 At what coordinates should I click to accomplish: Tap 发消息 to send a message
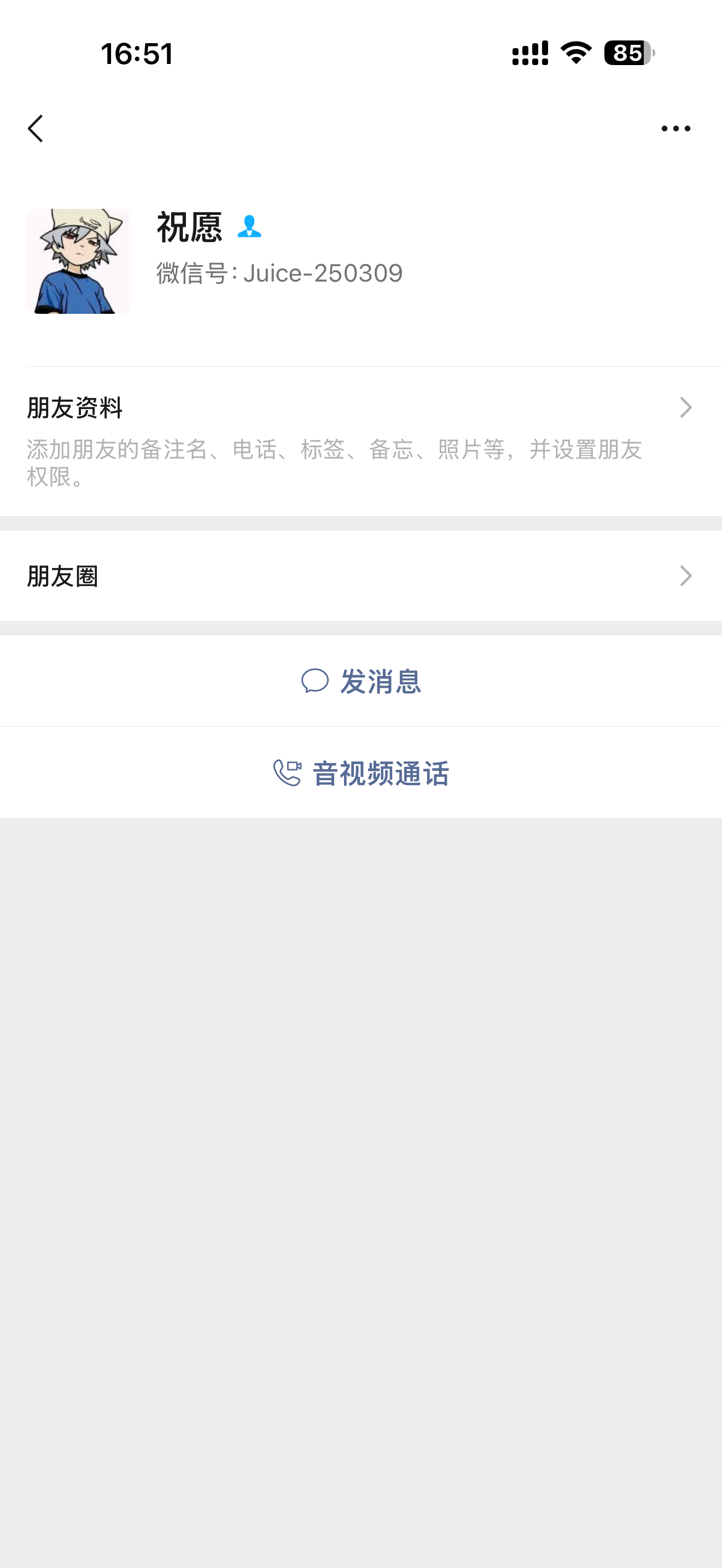point(360,681)
